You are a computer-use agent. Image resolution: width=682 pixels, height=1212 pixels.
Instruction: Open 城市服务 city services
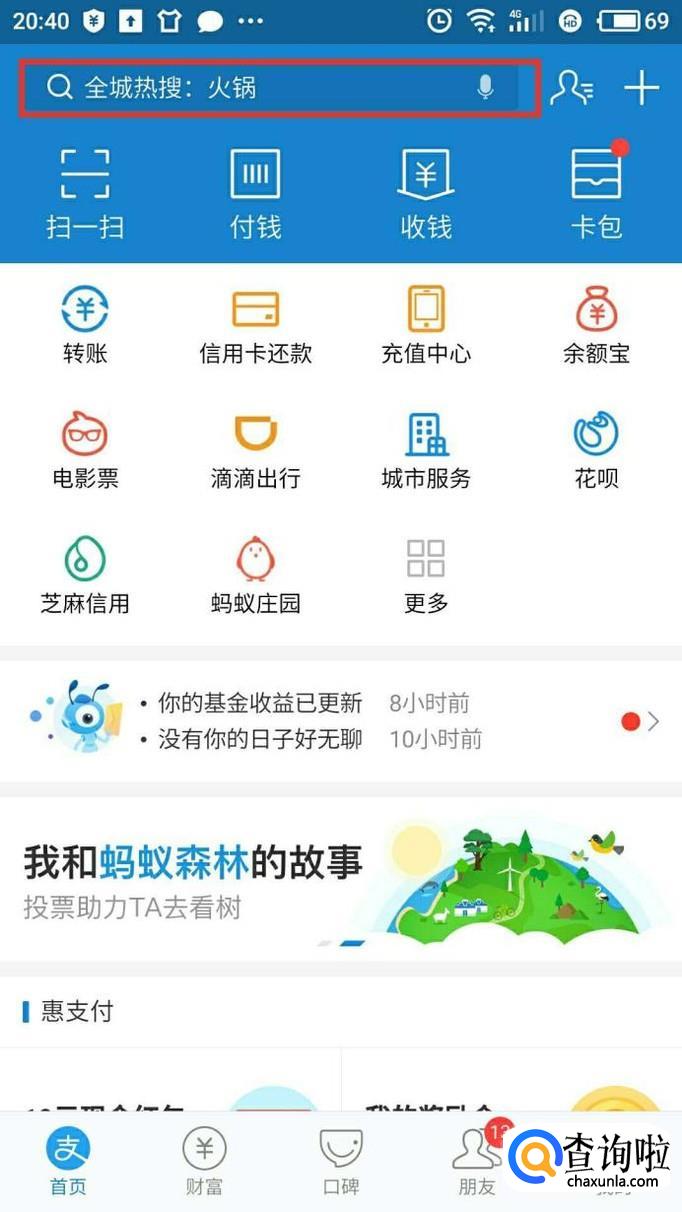(x=426, y=450)
